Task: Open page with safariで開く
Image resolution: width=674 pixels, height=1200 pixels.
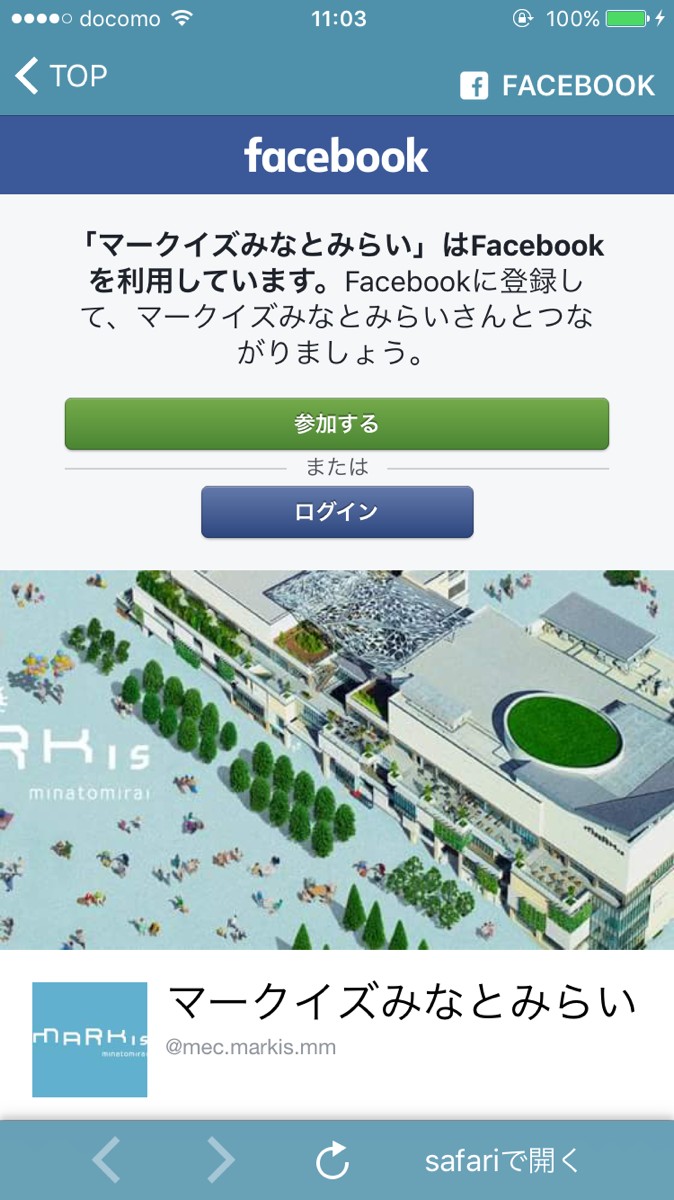Action: 502,1160
